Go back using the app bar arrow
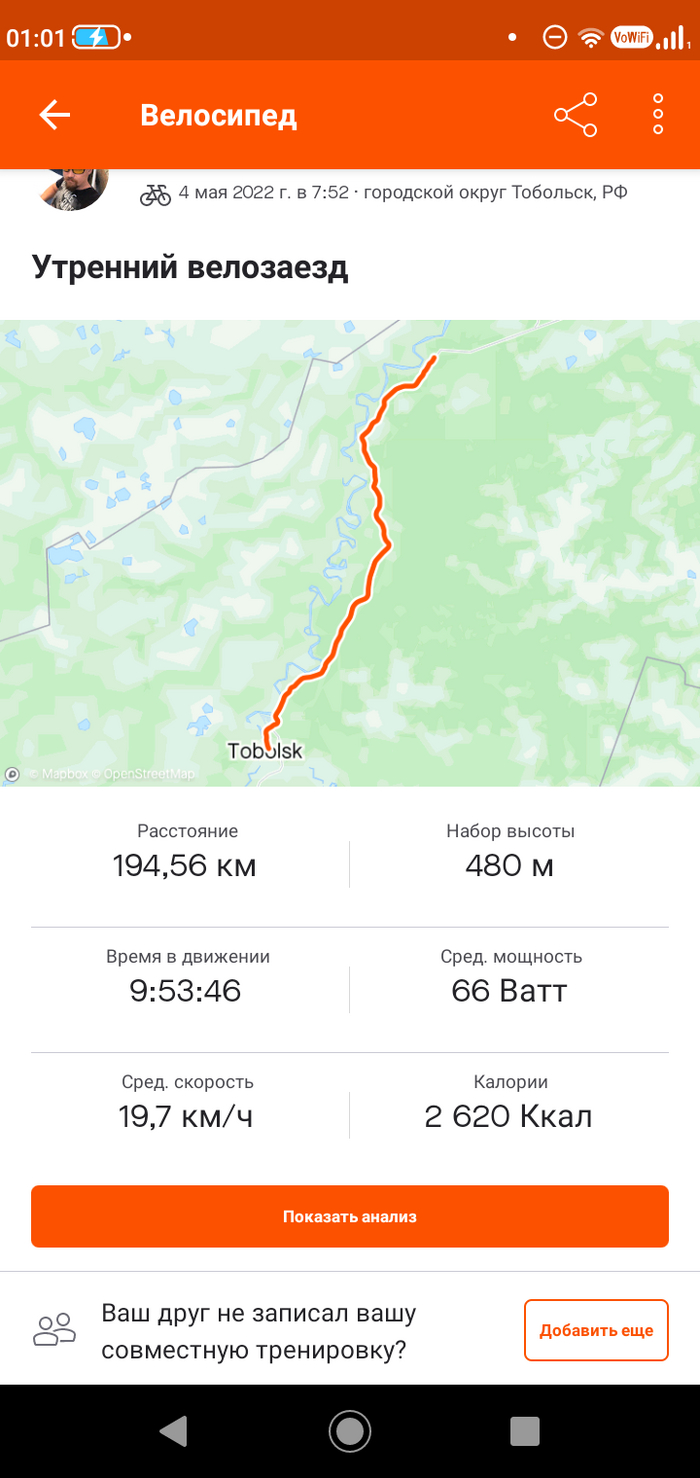This screenshot has width=700, height=1478. 55,115
